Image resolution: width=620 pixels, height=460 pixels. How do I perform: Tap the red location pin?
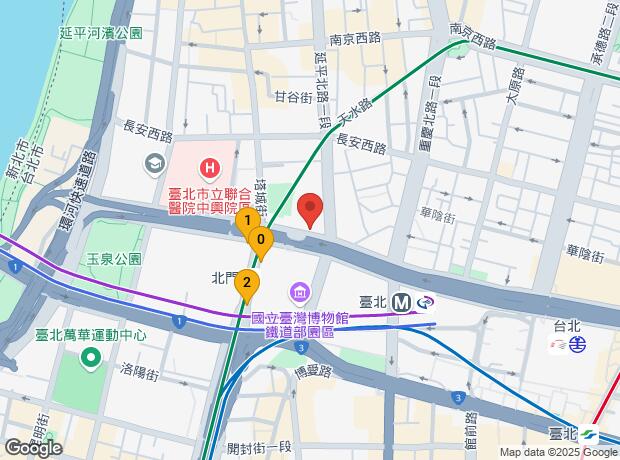click(x=311, y=211)
